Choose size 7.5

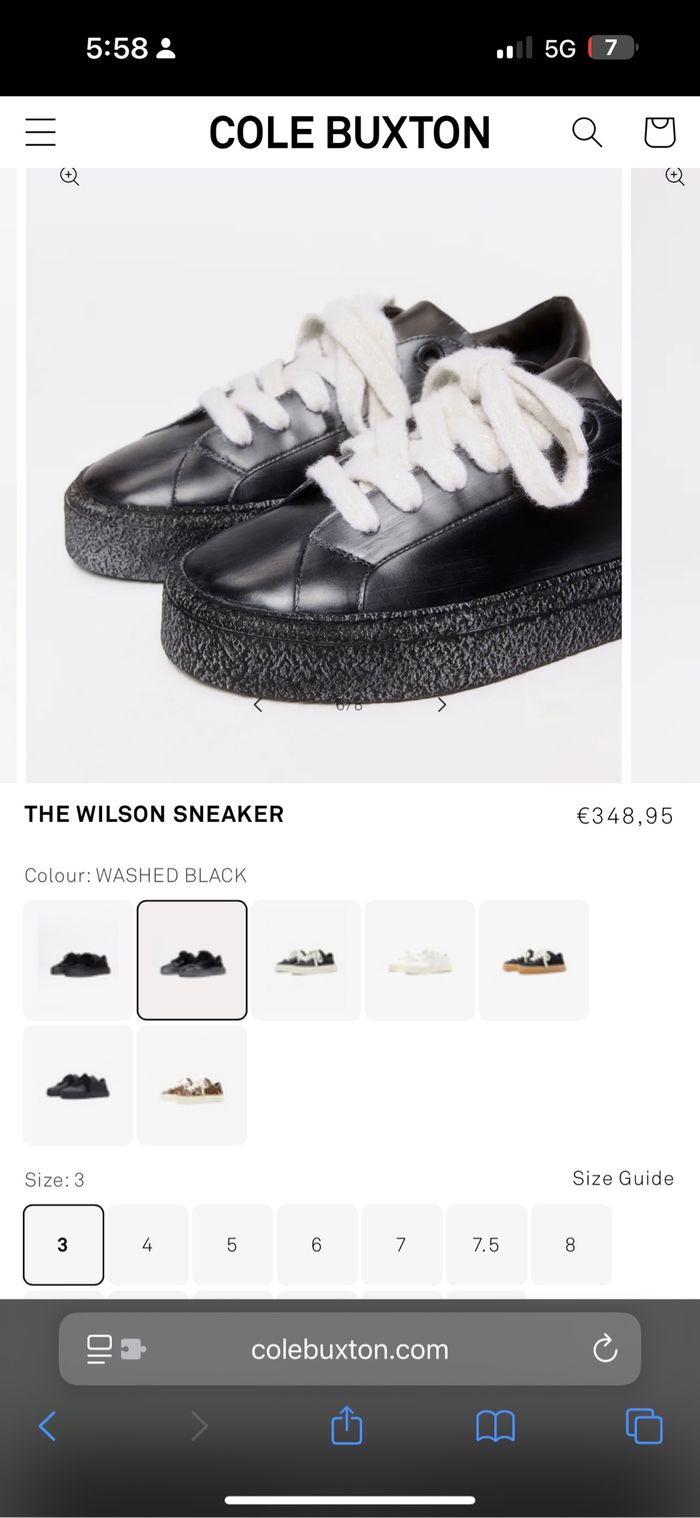point(486,1245)
